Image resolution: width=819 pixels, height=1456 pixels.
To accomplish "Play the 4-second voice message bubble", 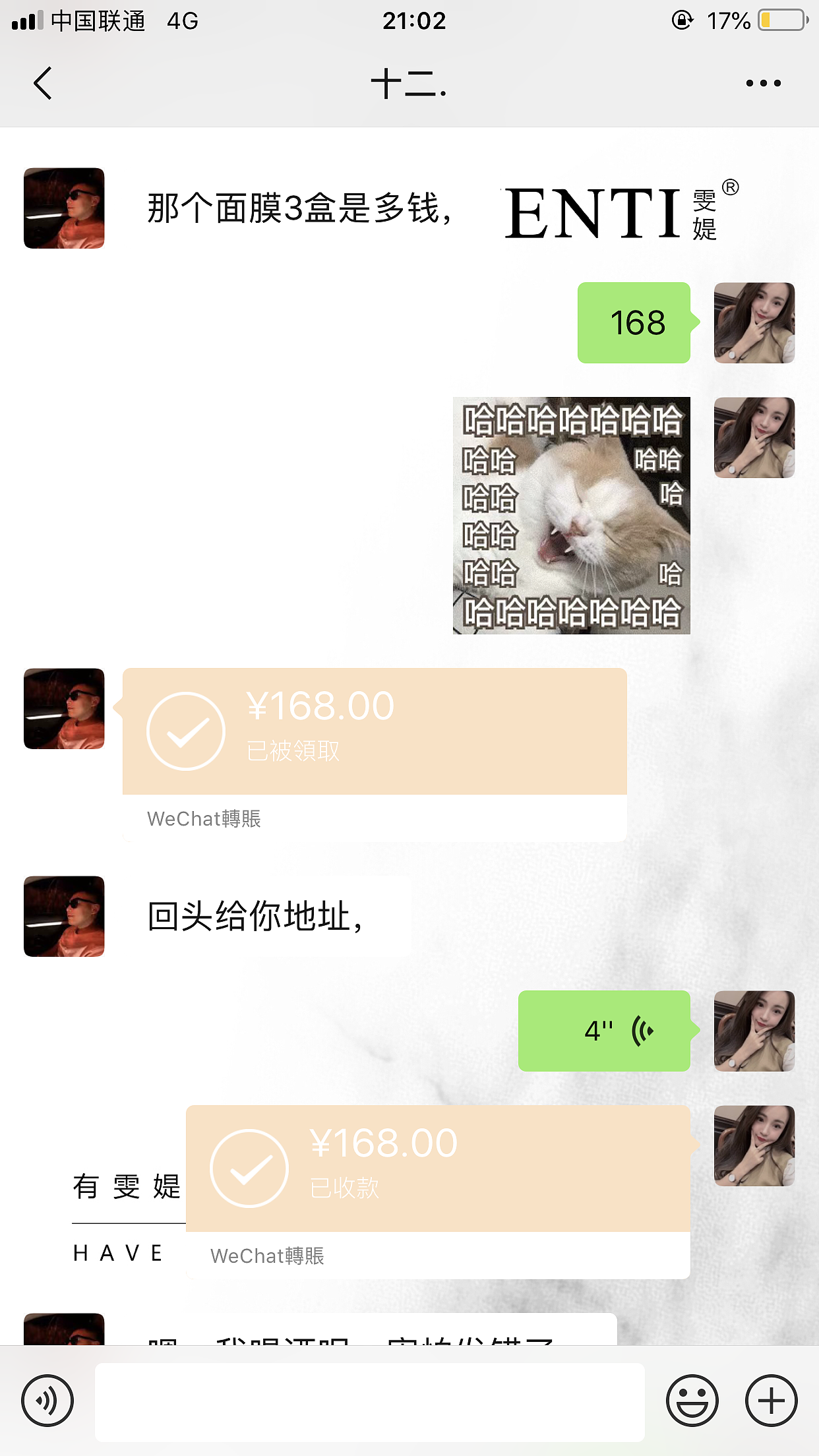I will coord(603,1031).
